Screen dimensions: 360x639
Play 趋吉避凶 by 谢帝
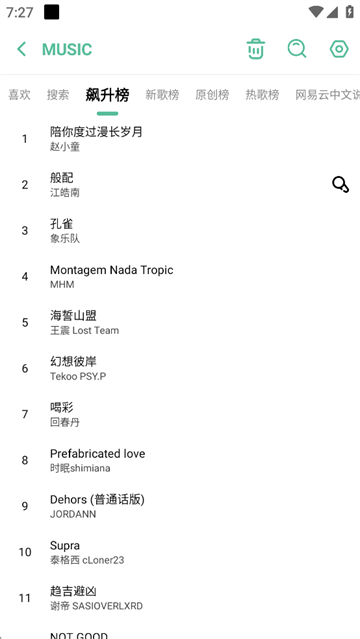(x=180, y=598)
